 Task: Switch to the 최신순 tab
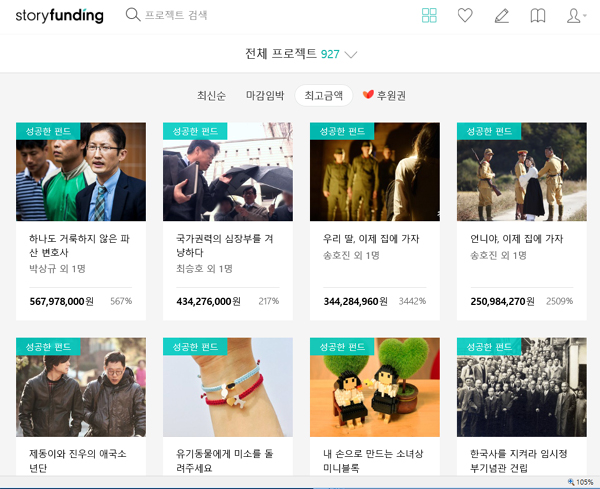coord(212,96)
